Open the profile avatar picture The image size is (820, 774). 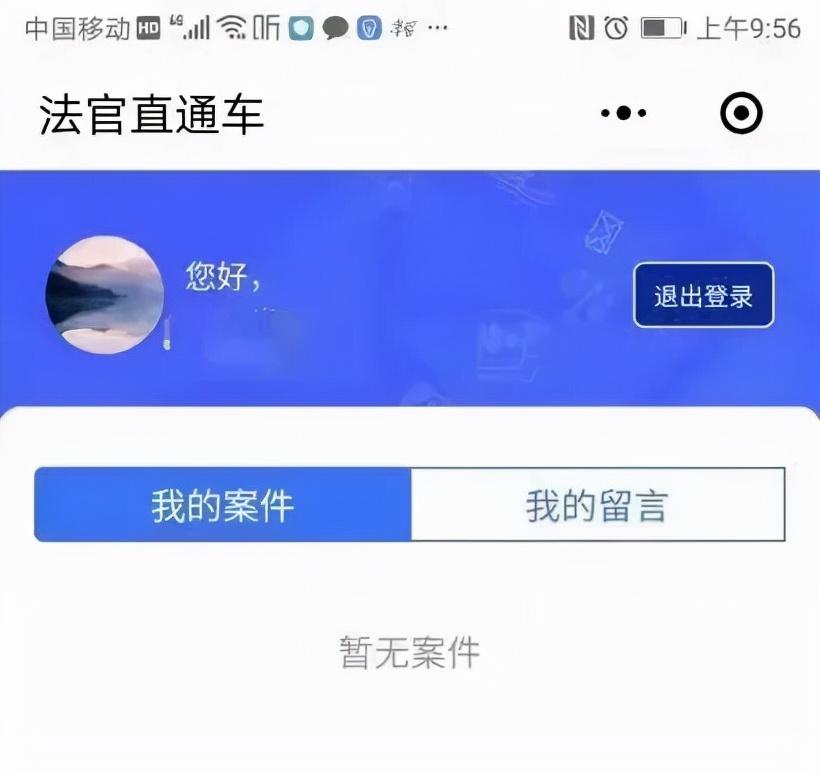tap(104, 294)
